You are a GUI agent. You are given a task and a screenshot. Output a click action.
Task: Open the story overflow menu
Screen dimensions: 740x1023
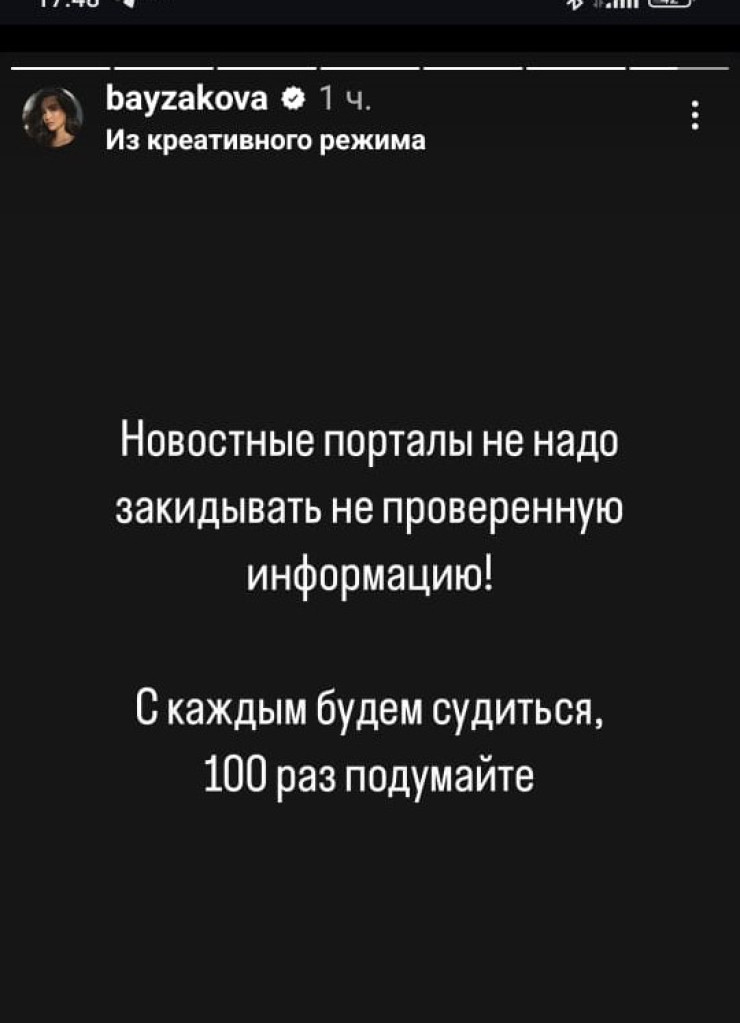point(696,117)
